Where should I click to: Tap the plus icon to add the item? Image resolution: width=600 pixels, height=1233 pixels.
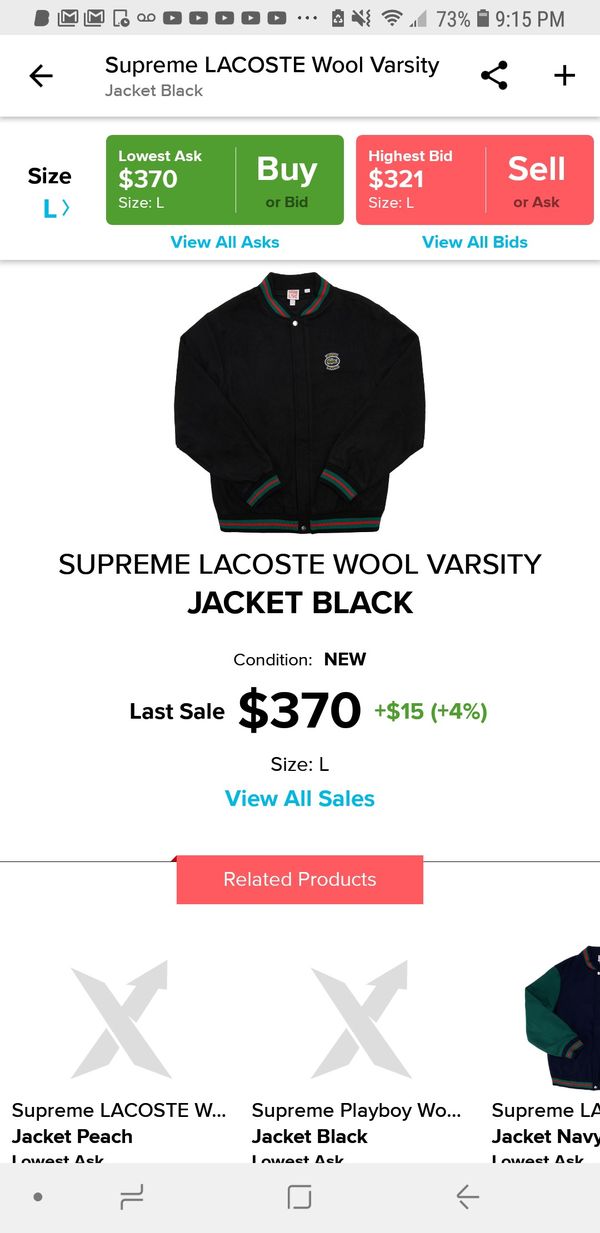[x=565, y=75]
